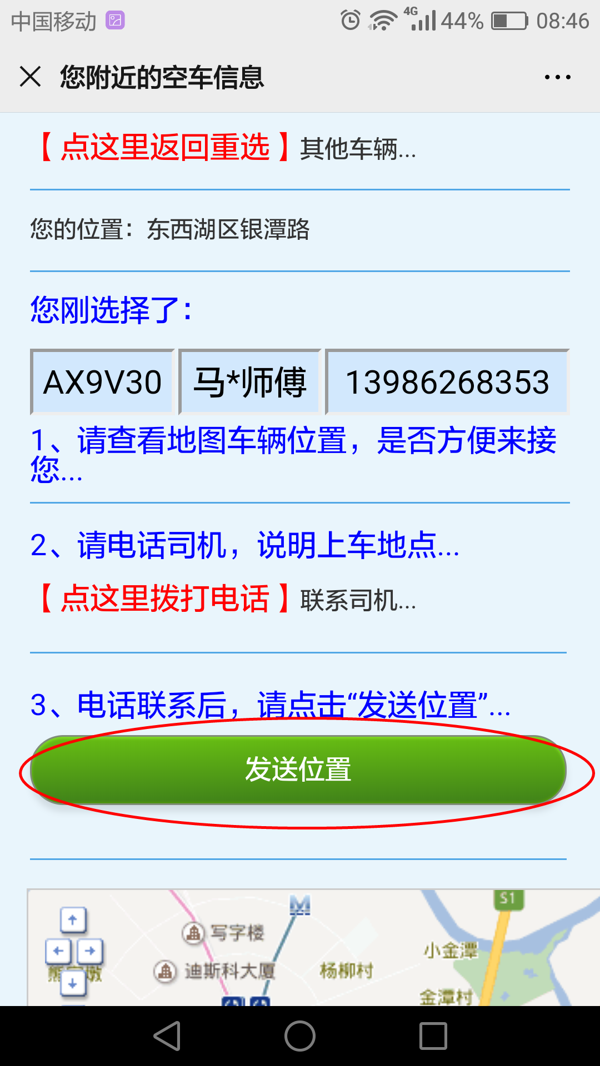
Task: Pan the map right with the right arrow
Action: point(90,950)
